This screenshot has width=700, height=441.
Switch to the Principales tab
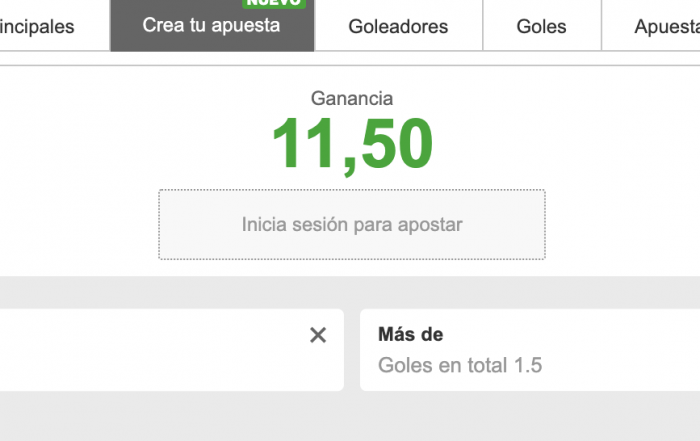40,26
